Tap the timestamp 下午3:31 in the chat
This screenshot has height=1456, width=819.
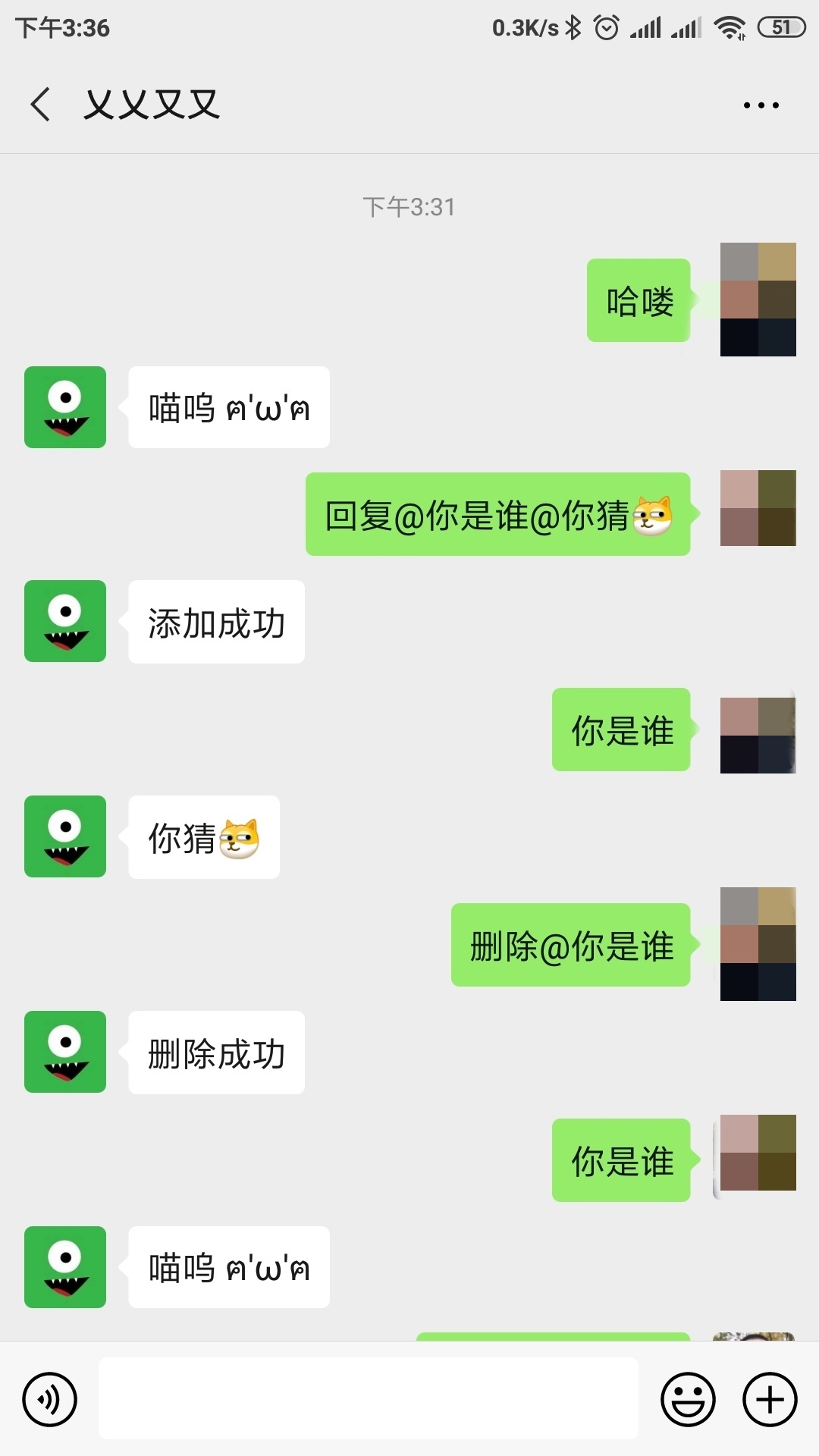click(407, 206)
